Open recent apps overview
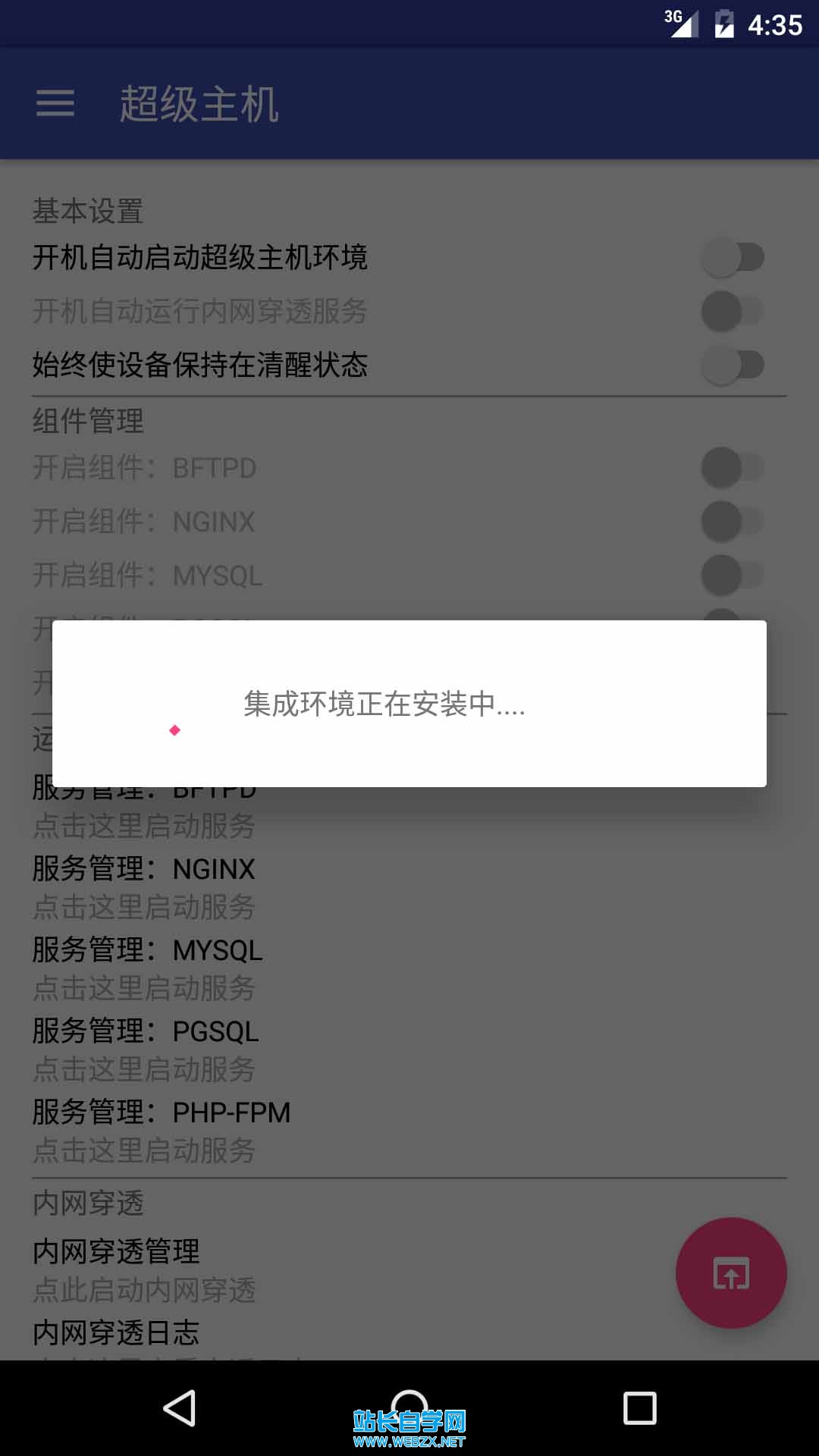 coord(639,1408)
